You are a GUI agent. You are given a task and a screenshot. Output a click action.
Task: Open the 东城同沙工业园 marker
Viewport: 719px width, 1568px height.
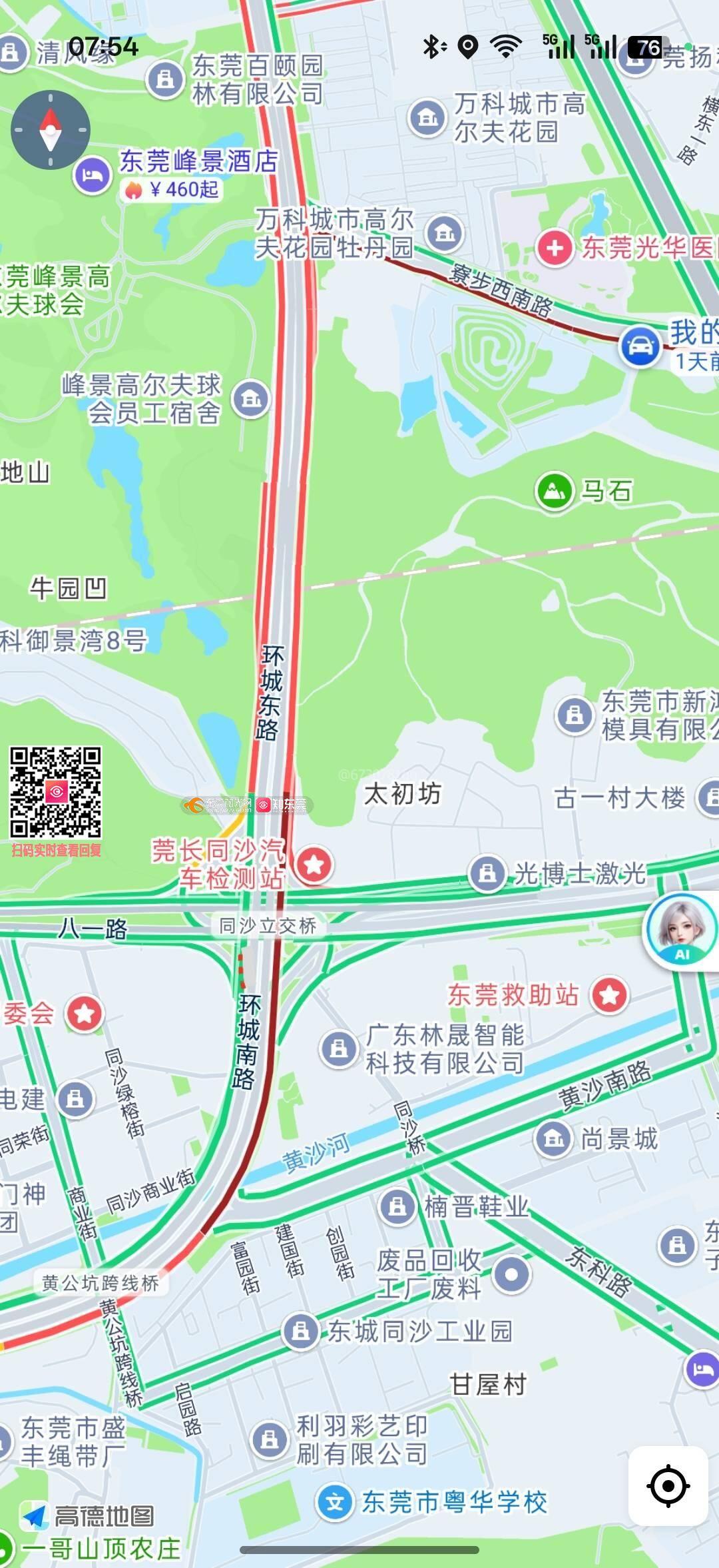[x=301, y=1331]
